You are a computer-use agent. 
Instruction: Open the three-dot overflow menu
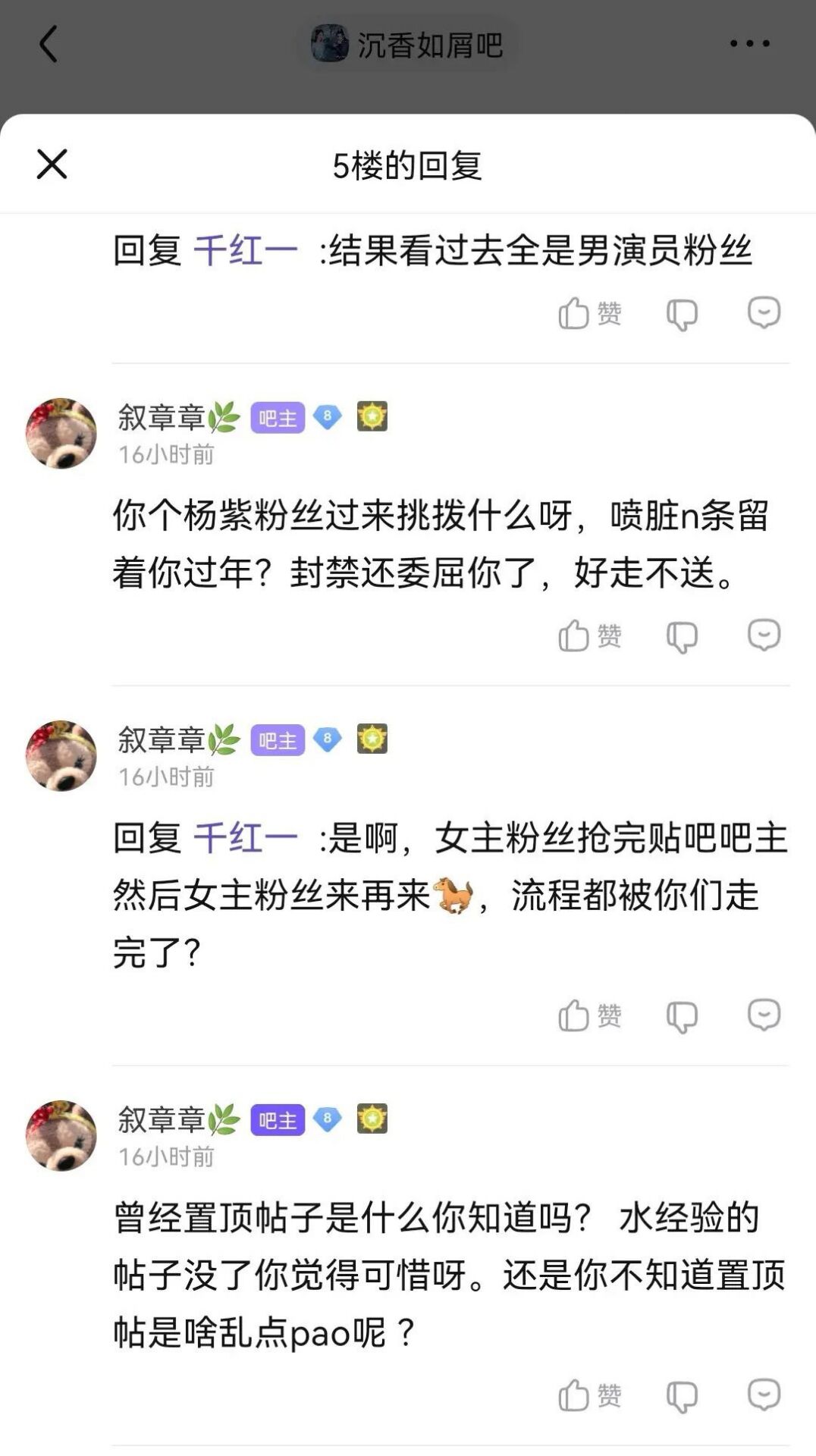[749, 44]
